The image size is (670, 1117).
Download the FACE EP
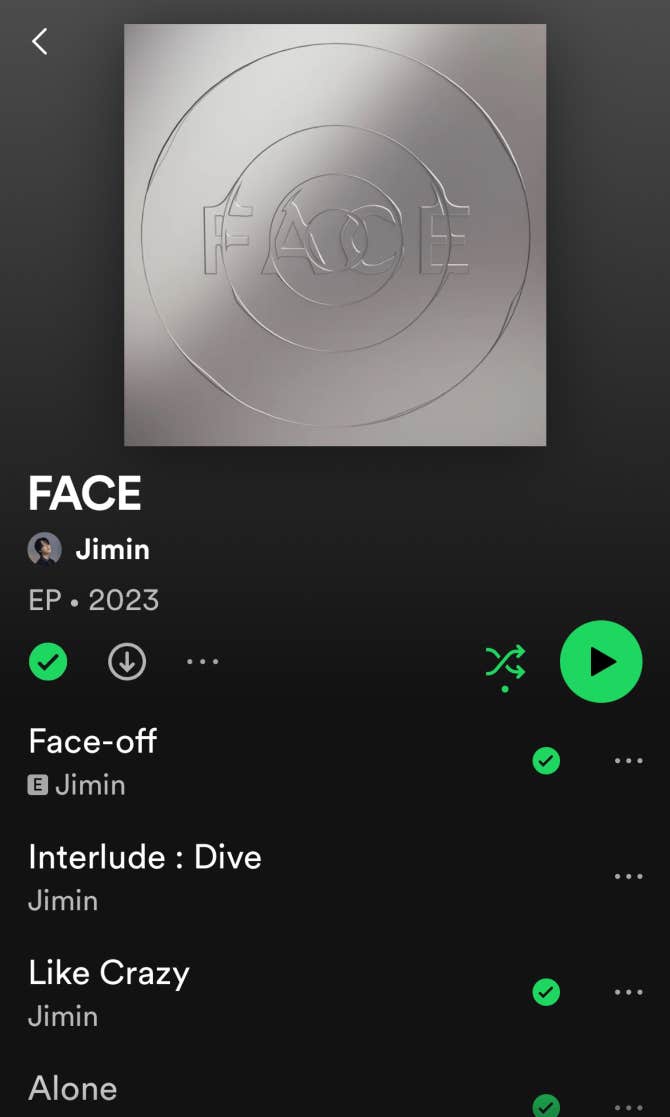[x=127, y=661]
